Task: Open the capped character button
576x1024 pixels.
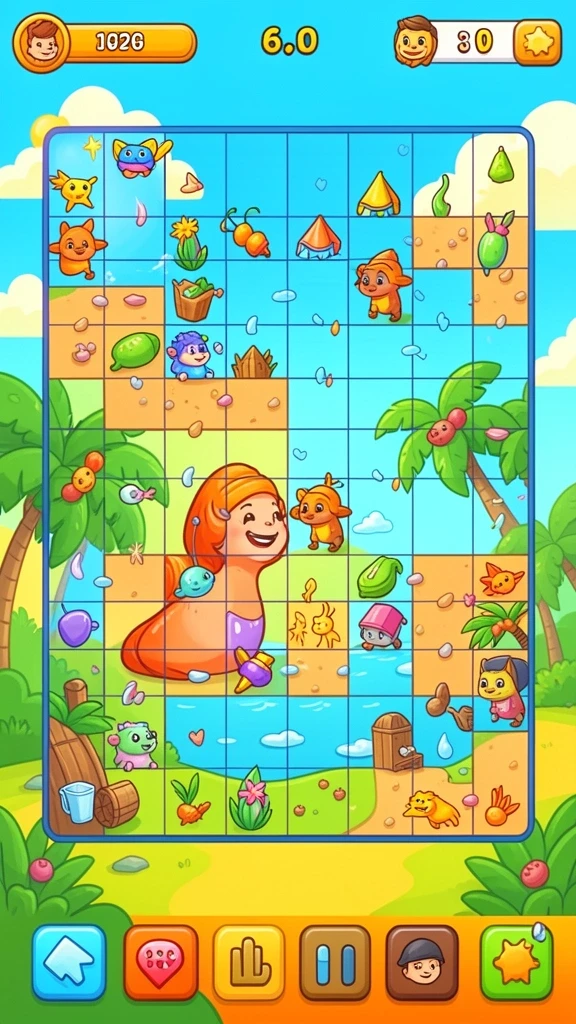Action: pos(422,962)
